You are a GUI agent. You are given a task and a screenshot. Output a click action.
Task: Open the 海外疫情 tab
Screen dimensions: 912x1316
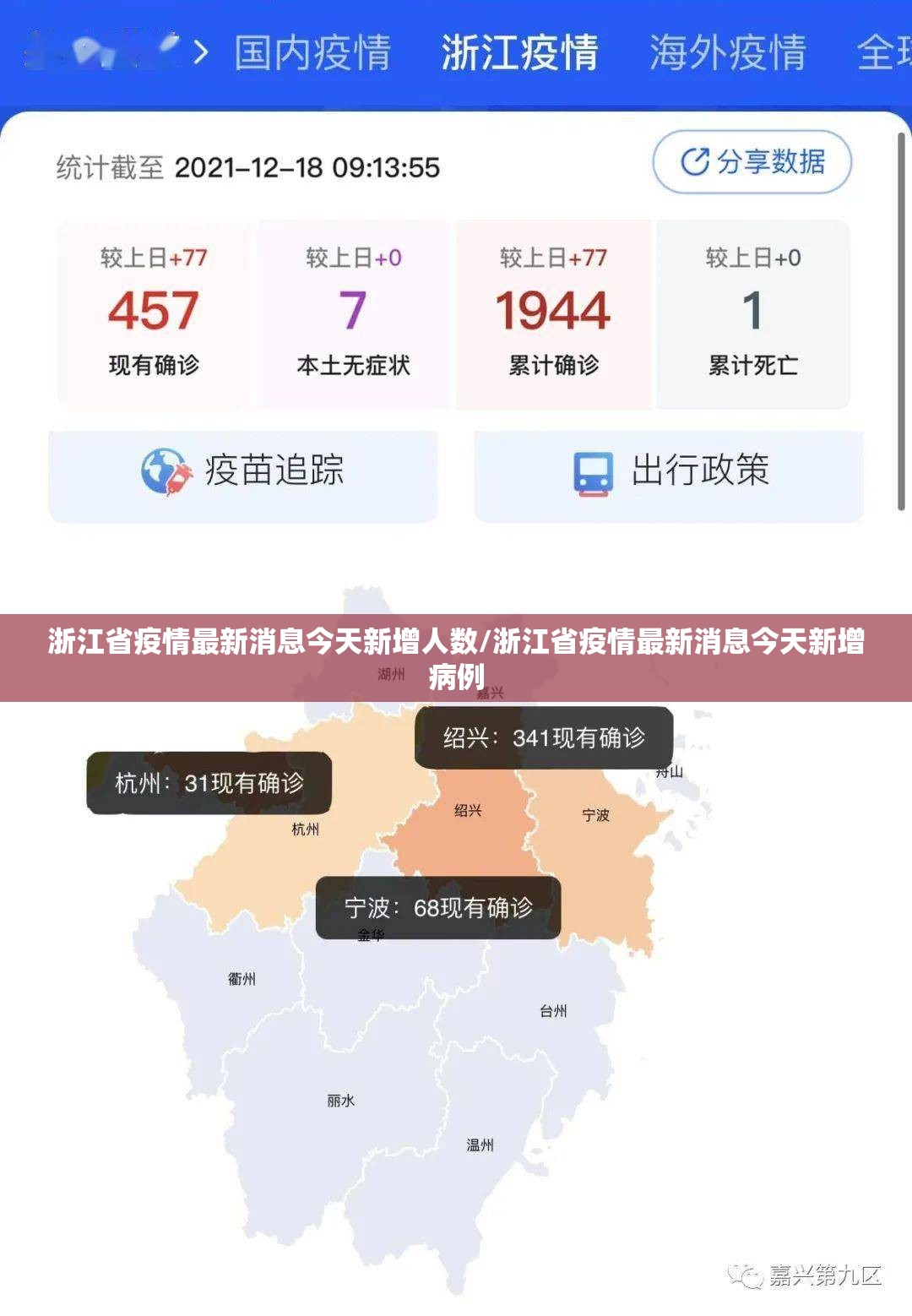[x=727, y=52]
